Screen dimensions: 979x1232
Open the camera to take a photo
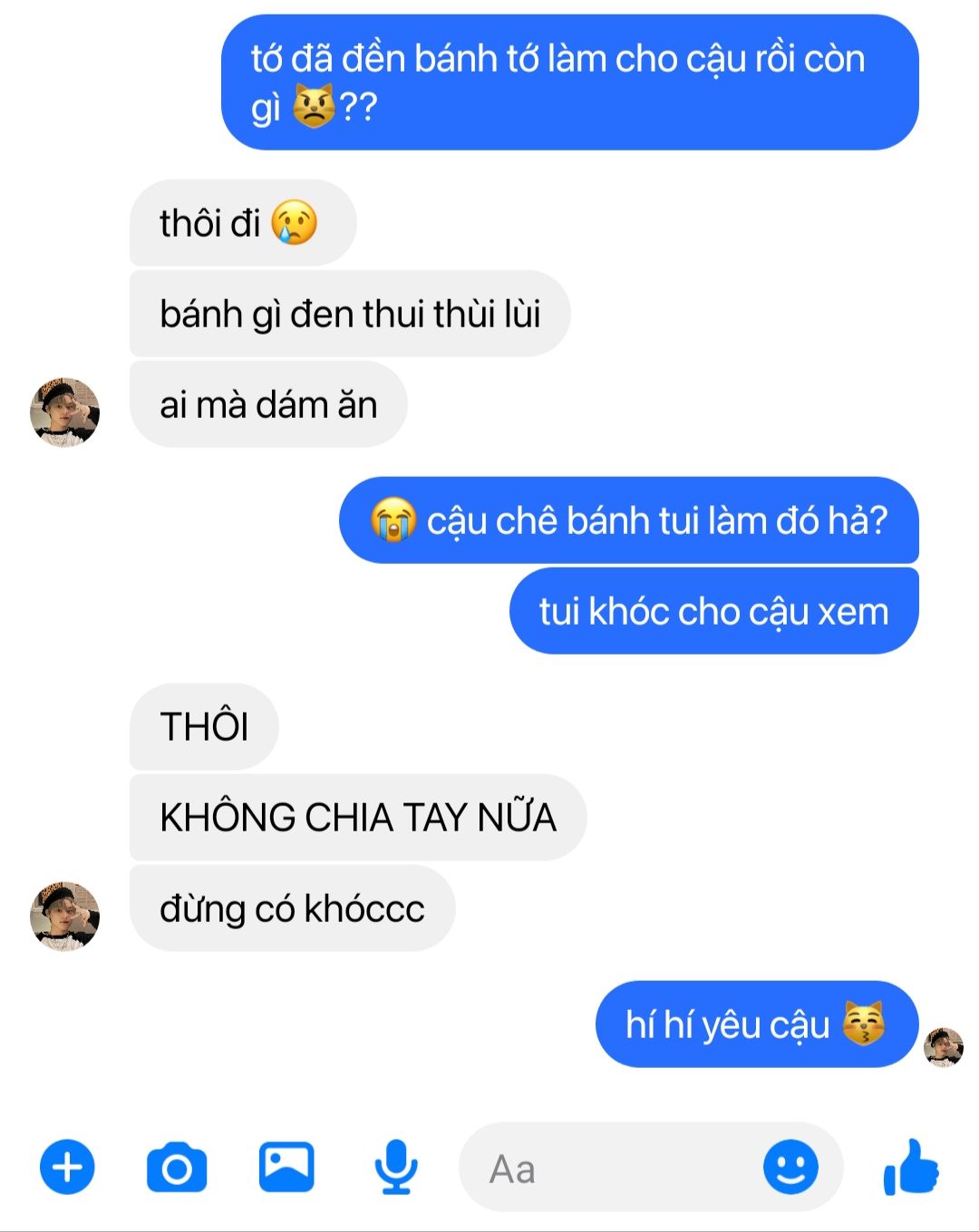click(177, 1168)
